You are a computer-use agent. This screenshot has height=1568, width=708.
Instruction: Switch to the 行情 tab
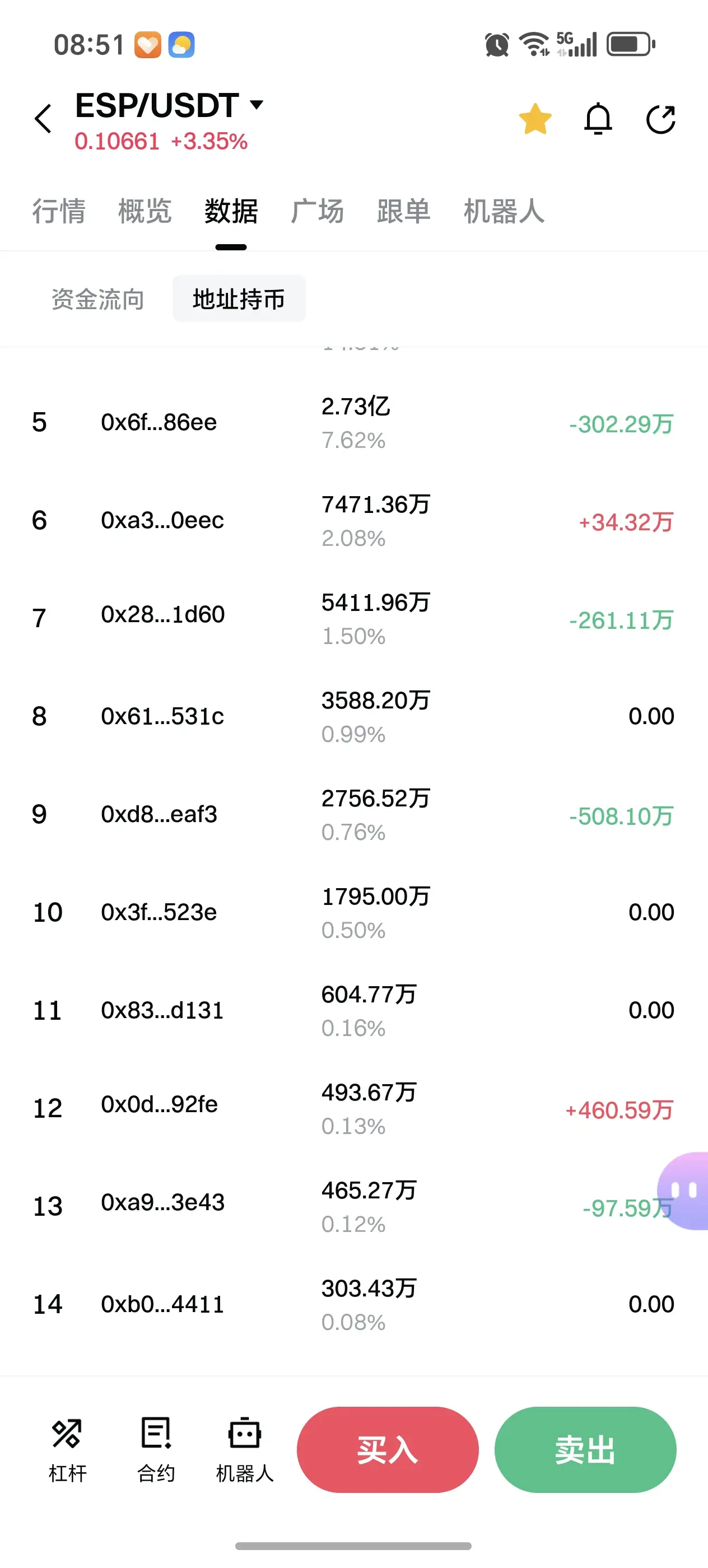(59, 211)
